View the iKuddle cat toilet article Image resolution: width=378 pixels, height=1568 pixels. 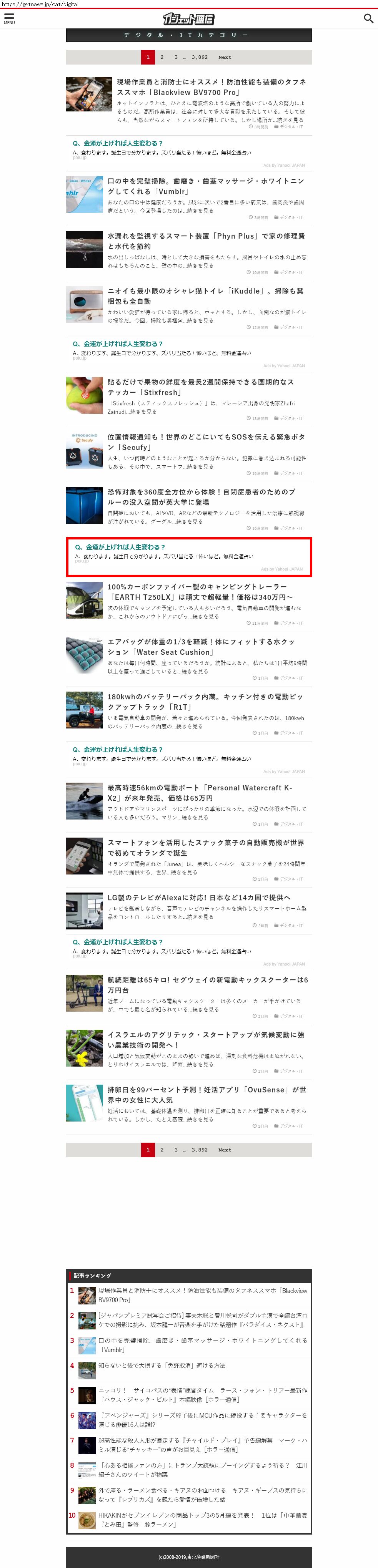coord(206,296)
